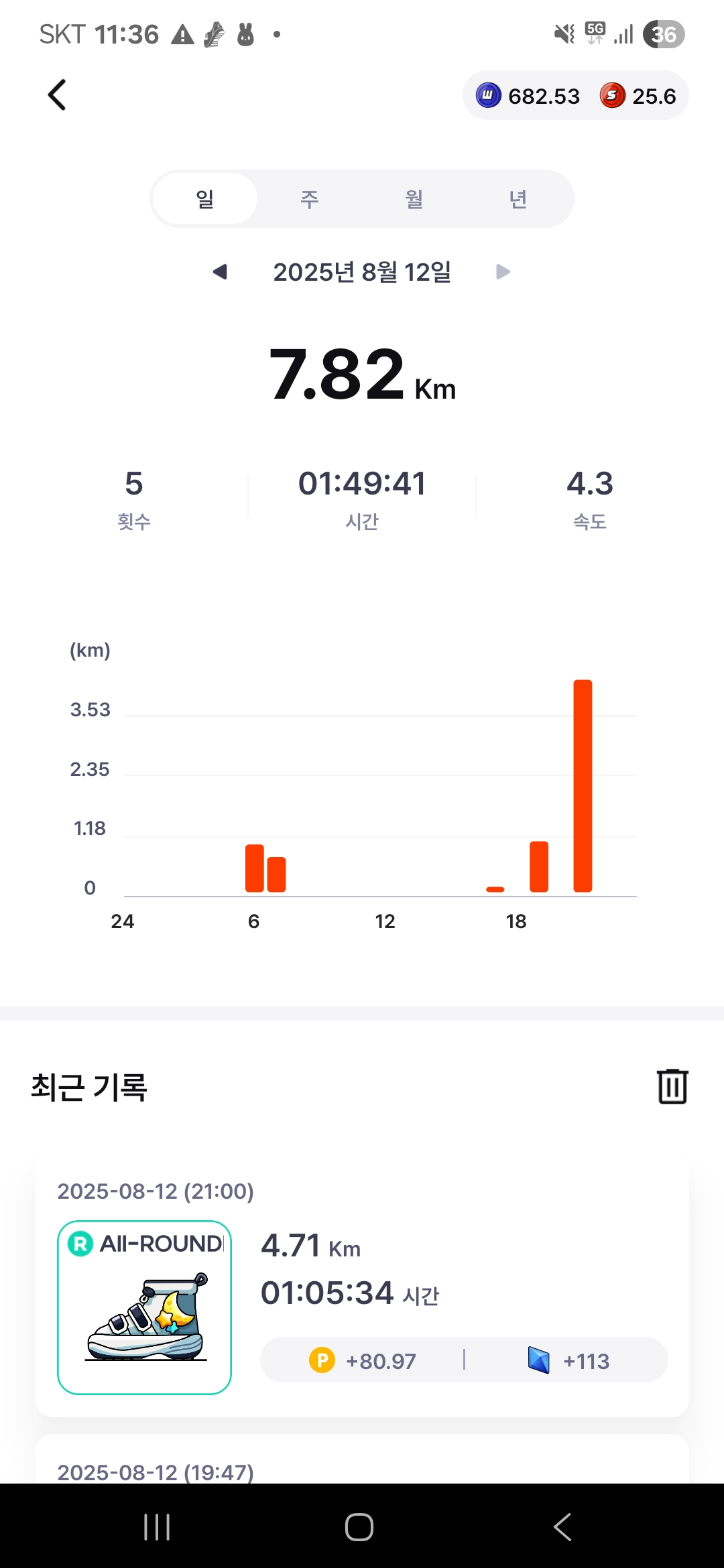Select the 일 (day) tab
This screenshot has width=724, height=1568.
coord(205,199)
